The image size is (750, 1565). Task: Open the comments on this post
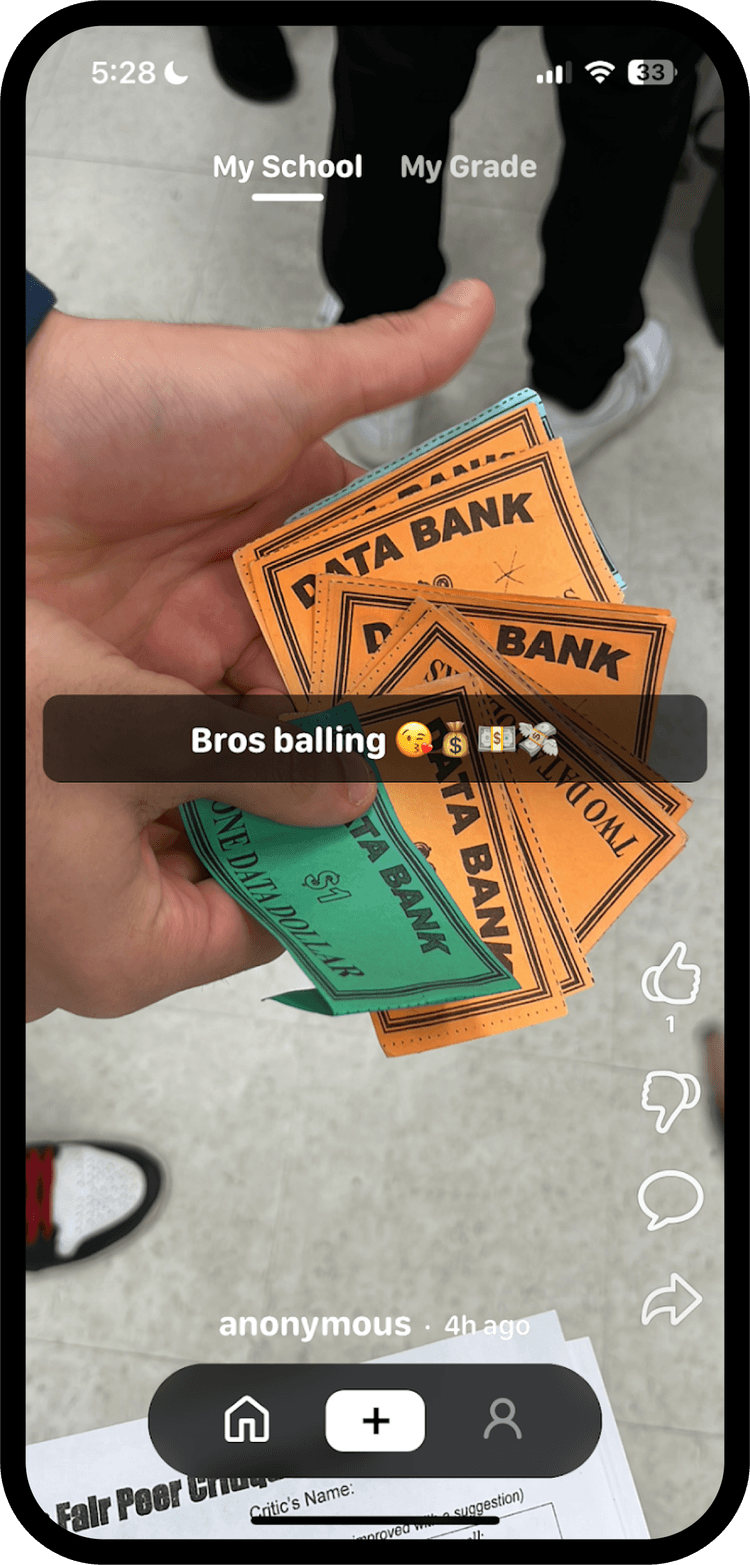(x=671, y=1199)
